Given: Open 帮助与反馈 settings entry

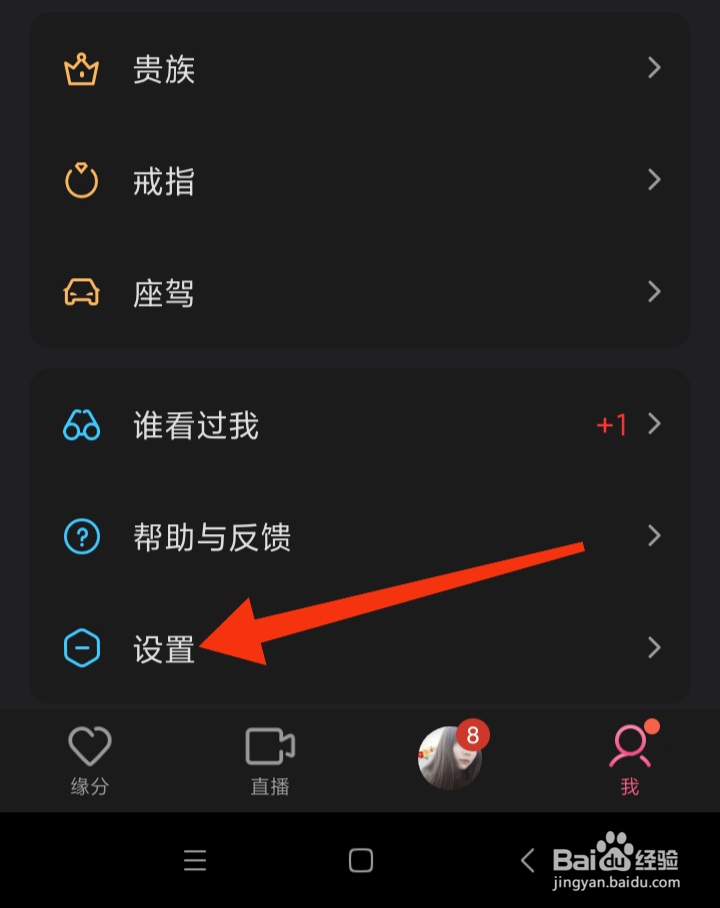Looking at the screenshot, I should [212, 537].
